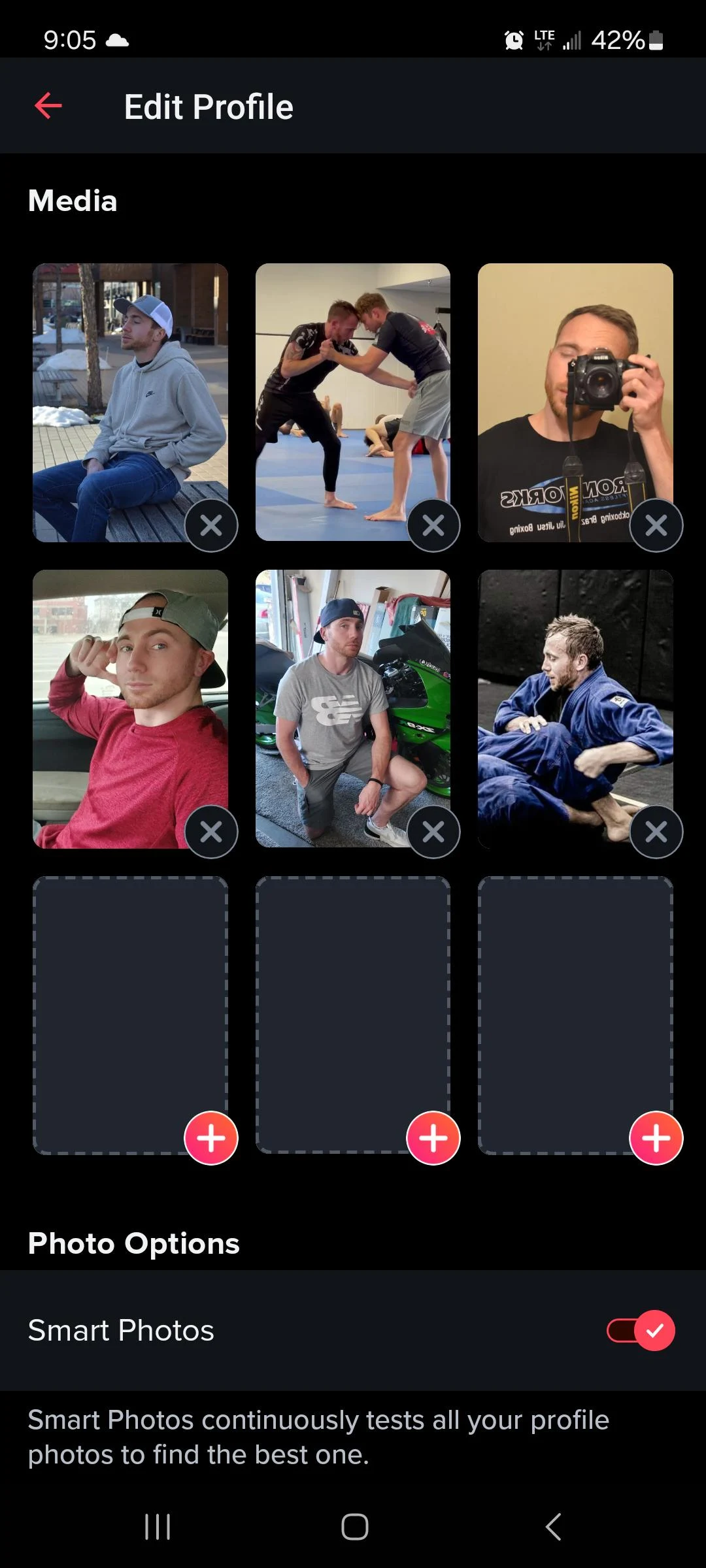Image resolution: width=706 pixels, height=1568 pixels.
Task: Add a photo in the middle empty slot
Action: [x=433, y=1137]
